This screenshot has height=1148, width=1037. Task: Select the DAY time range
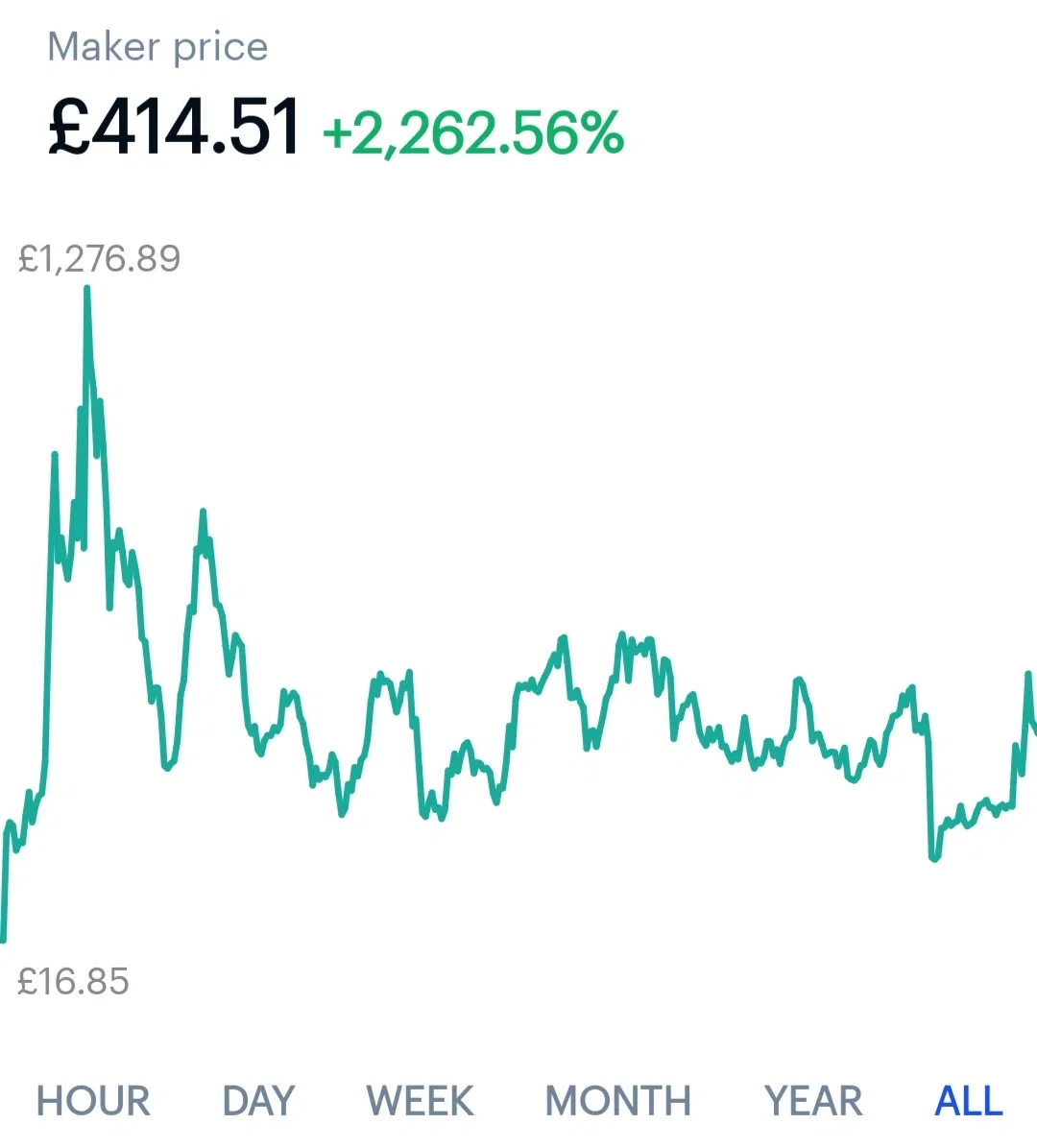tap(258, 1100)
